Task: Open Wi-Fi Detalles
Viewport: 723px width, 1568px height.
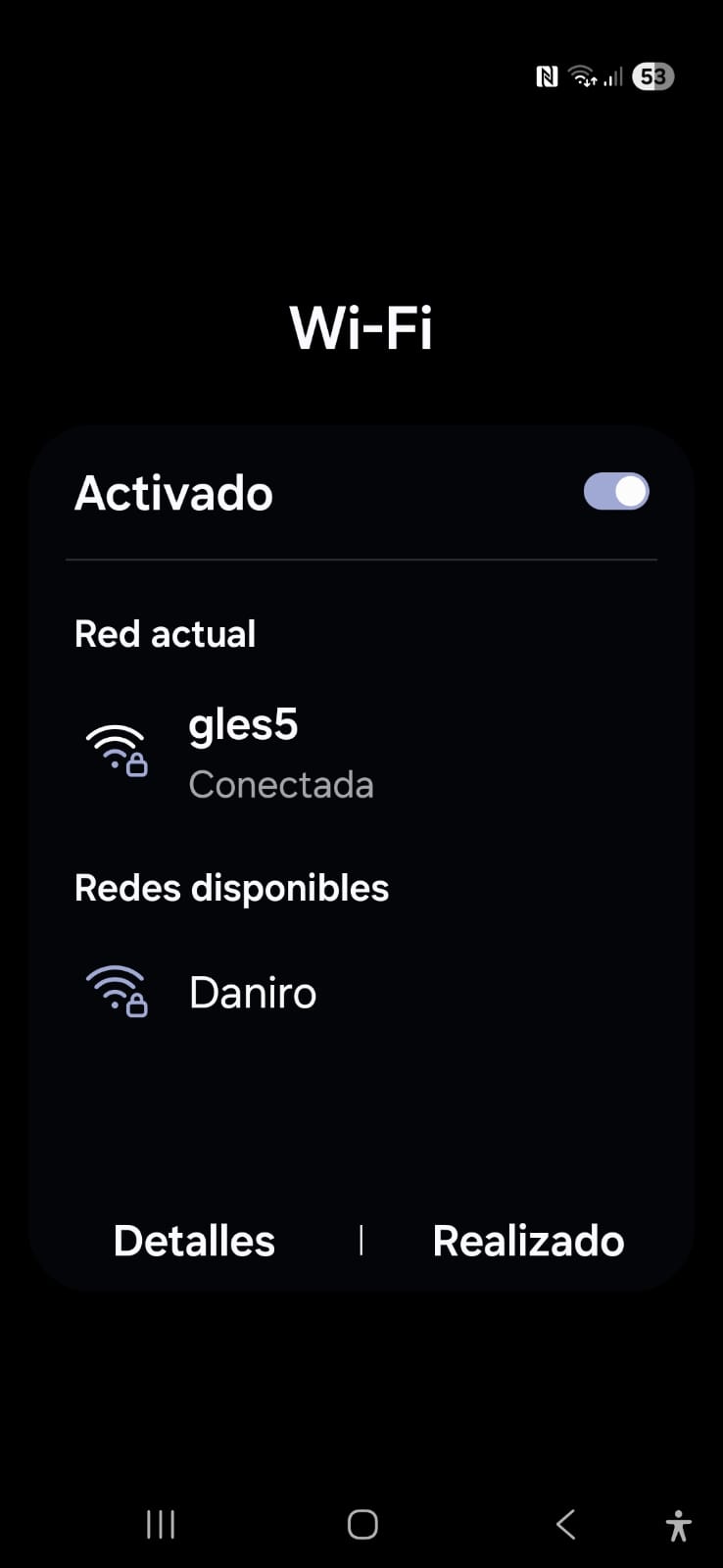Action: pyautogui.click(x=194, y=1241)
